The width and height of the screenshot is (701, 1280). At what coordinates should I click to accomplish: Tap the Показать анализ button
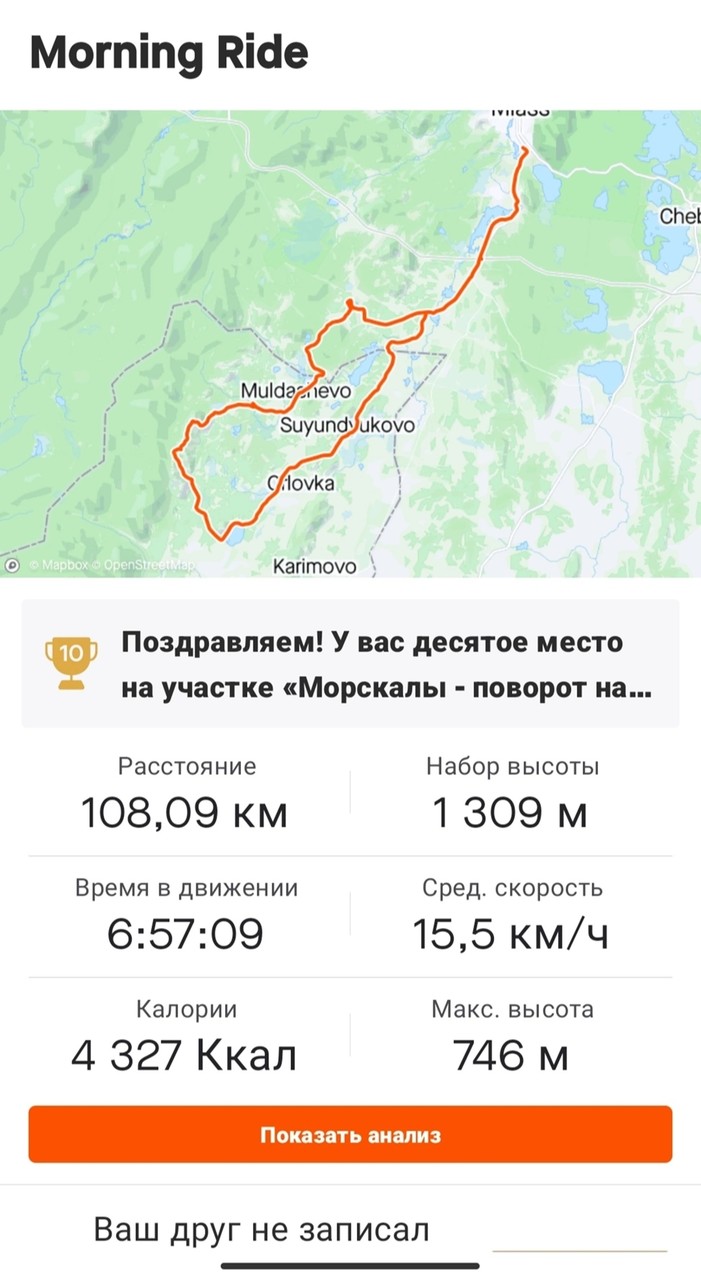click(x=350, y=1135)
